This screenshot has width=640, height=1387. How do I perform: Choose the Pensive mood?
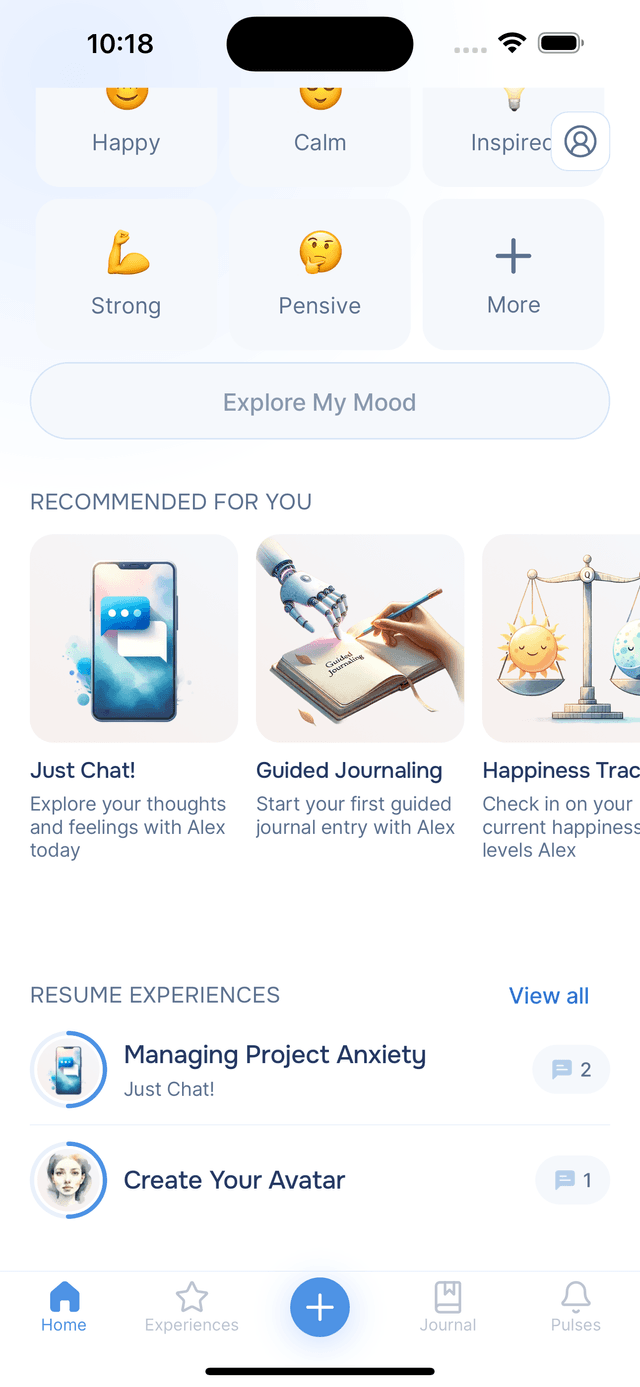(x=320, y=274)
